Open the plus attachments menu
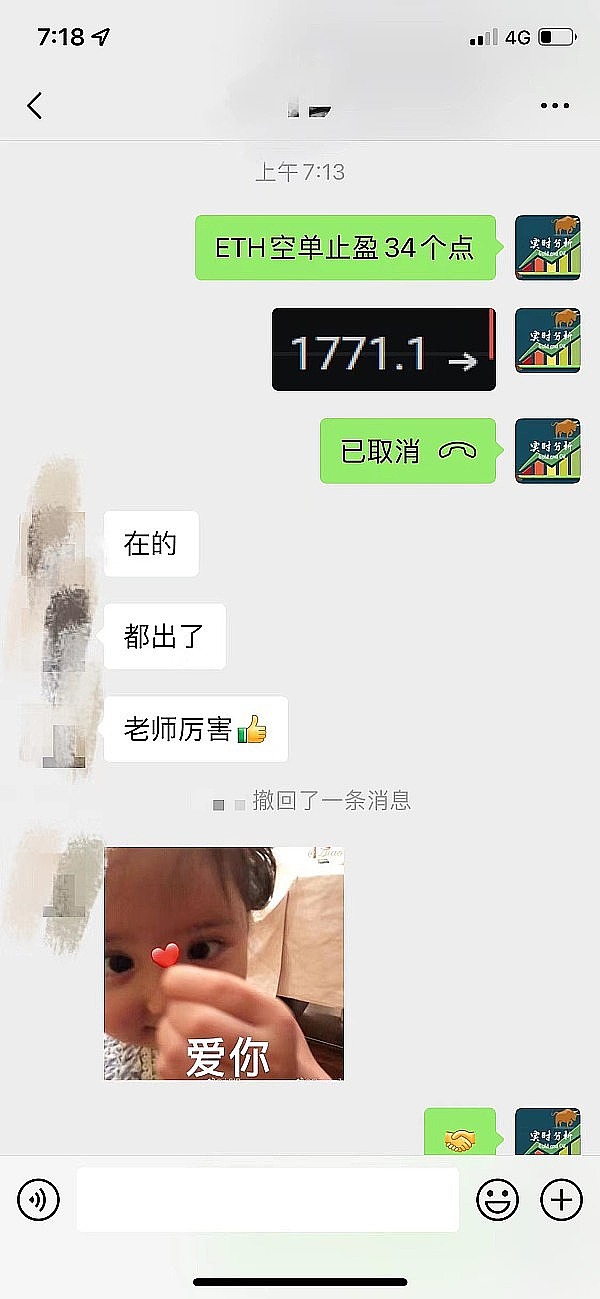Image resolution: width=600 pixels, height=1299 pixels. 561,1199
